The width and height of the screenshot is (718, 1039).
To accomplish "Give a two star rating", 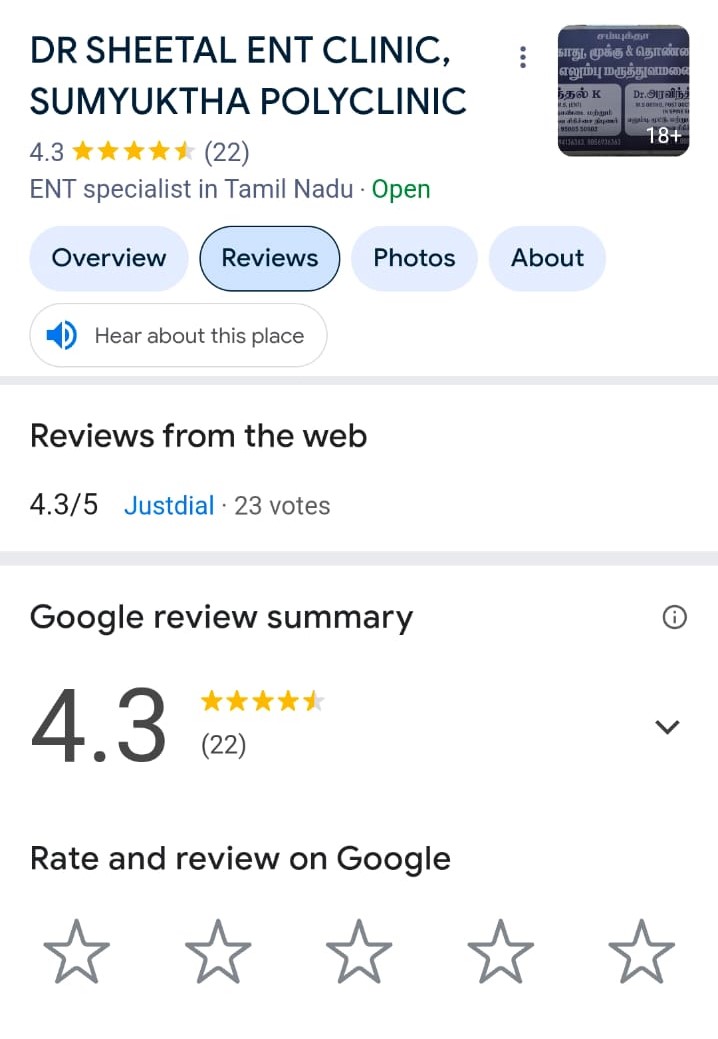I will pos(218,951).
